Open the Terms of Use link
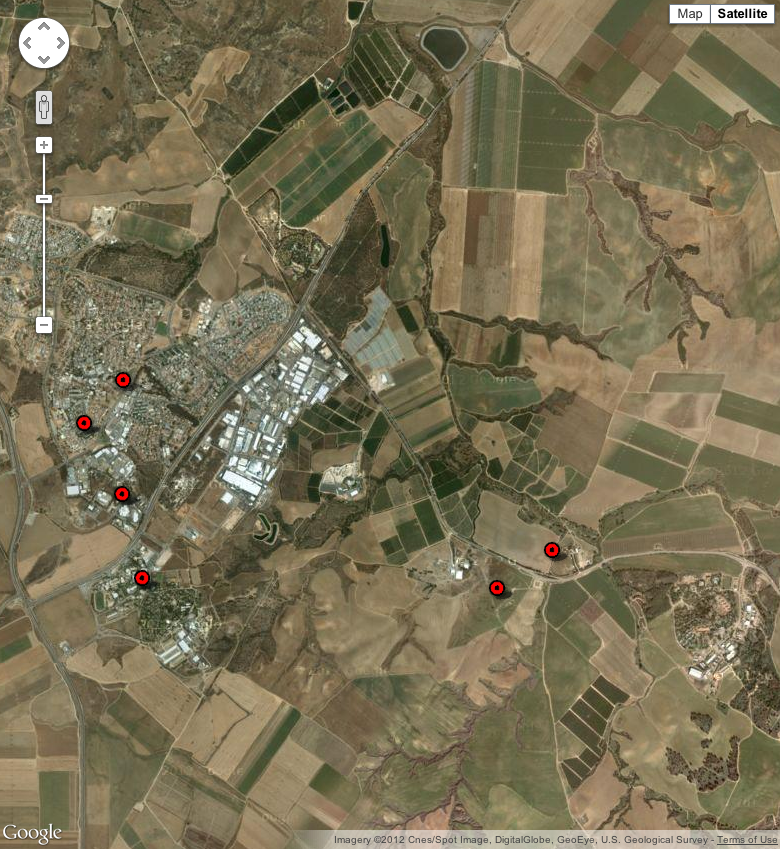Viewport: 782px width, 849px height. pyautogui.click(x=746, y=839)
